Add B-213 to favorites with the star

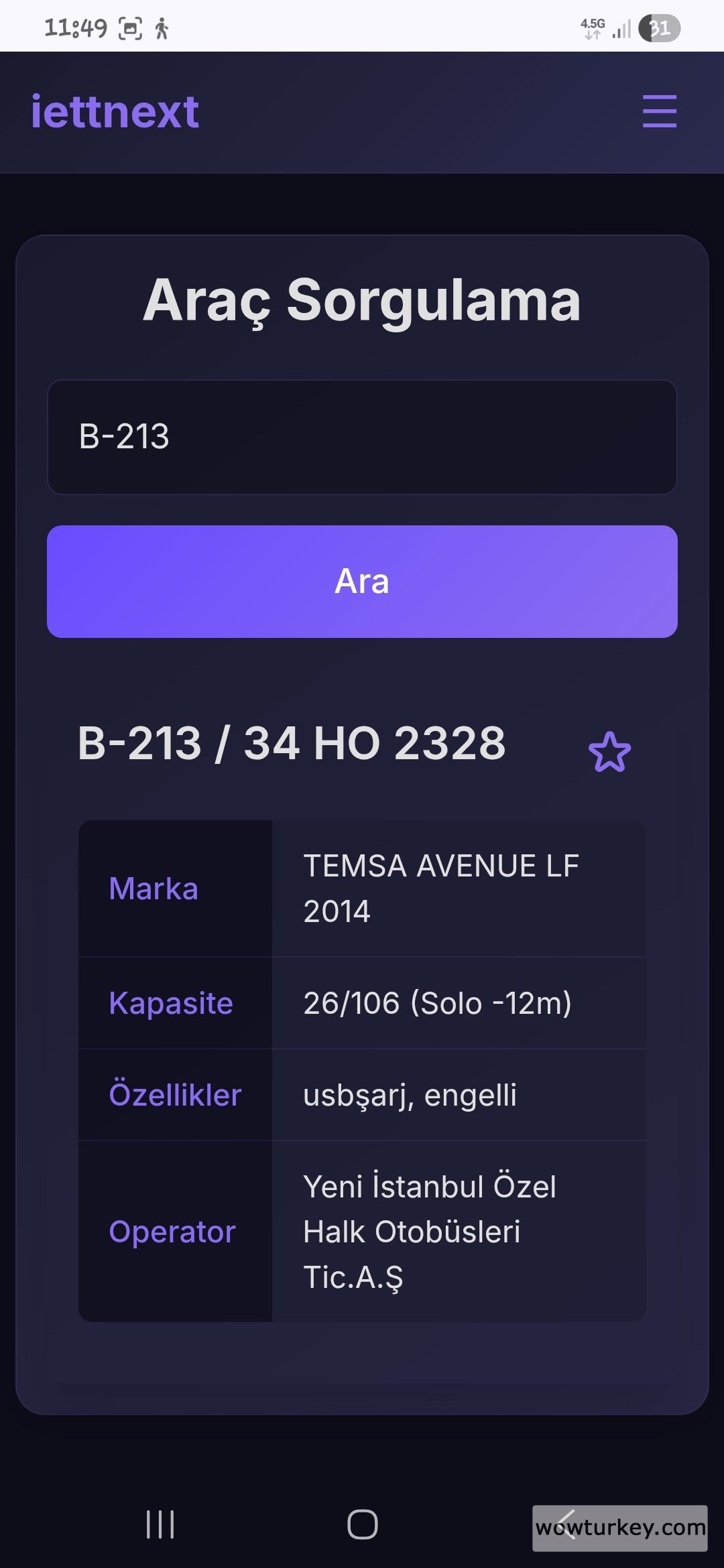coord(609,752)
